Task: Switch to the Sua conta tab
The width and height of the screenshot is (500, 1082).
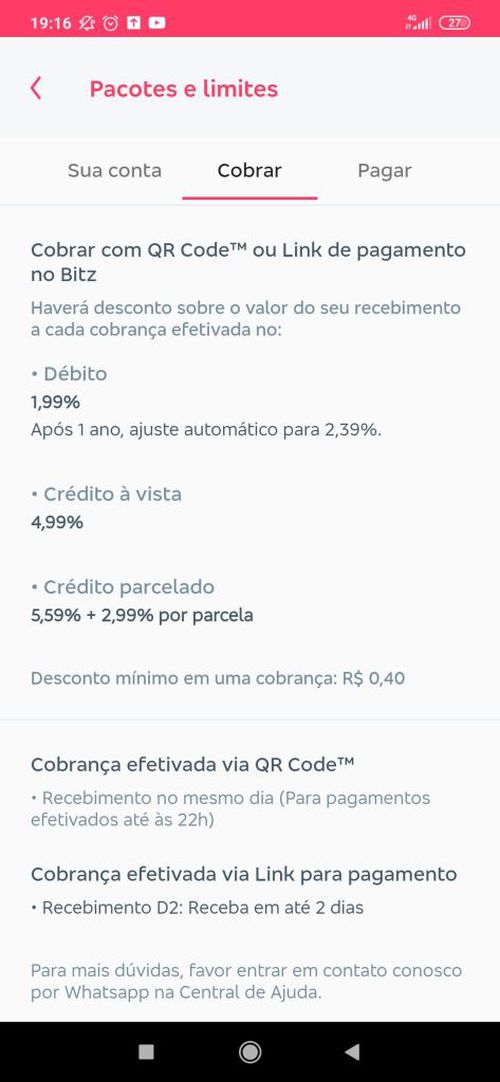Action: (x=114, y=171)
